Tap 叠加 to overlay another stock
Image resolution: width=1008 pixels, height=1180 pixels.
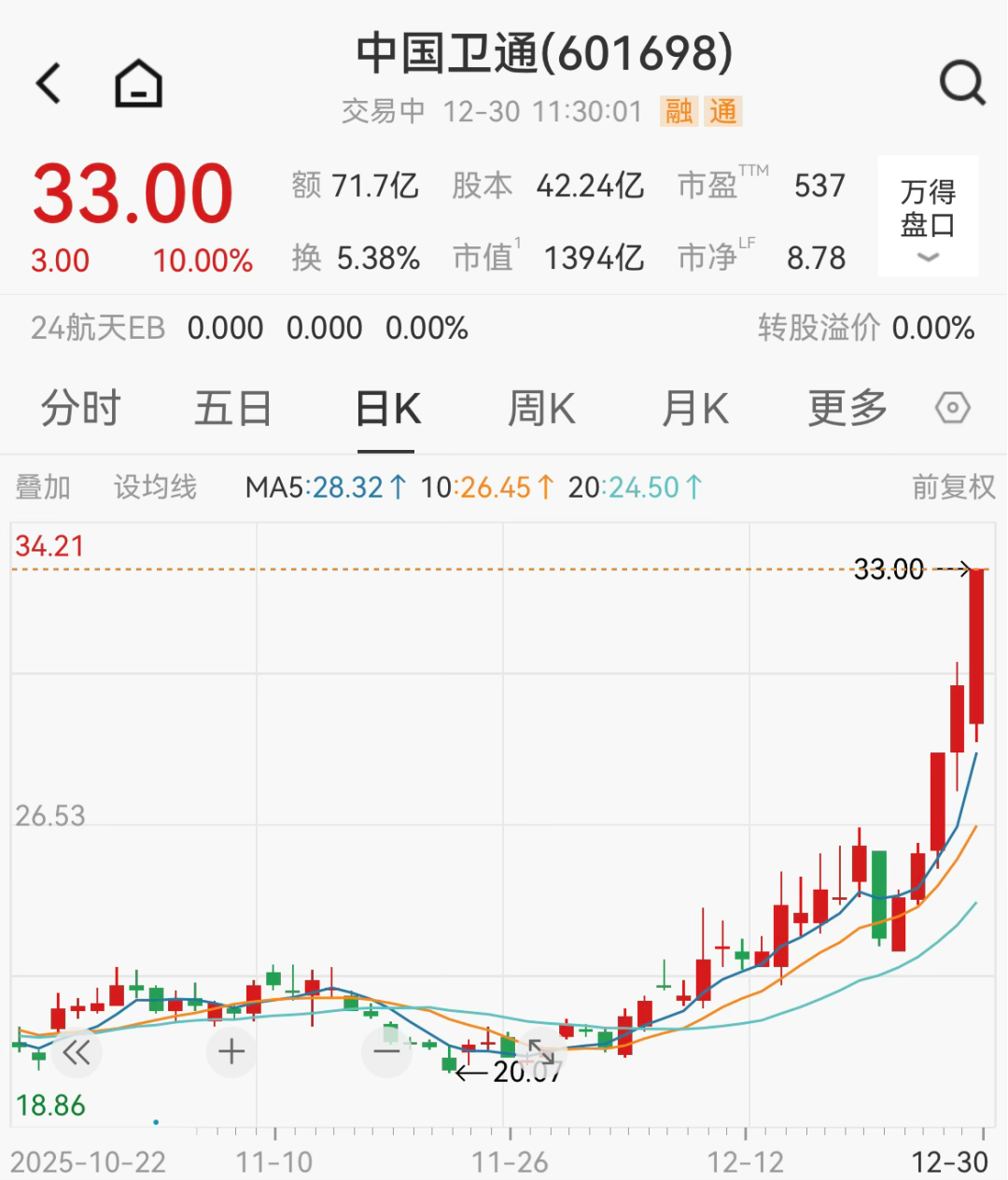pos(43,487)
